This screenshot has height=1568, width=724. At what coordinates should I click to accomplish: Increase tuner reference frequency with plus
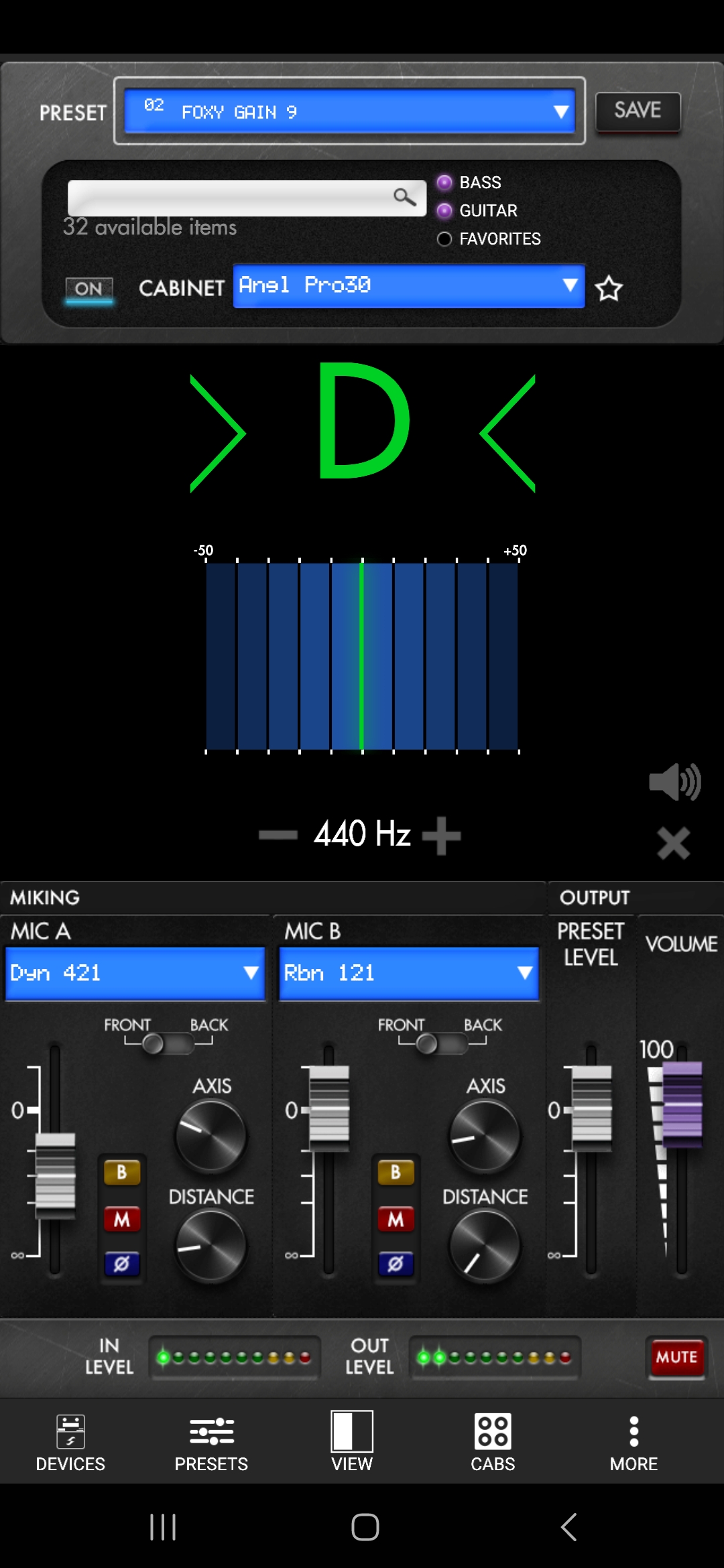click(442, 835)
